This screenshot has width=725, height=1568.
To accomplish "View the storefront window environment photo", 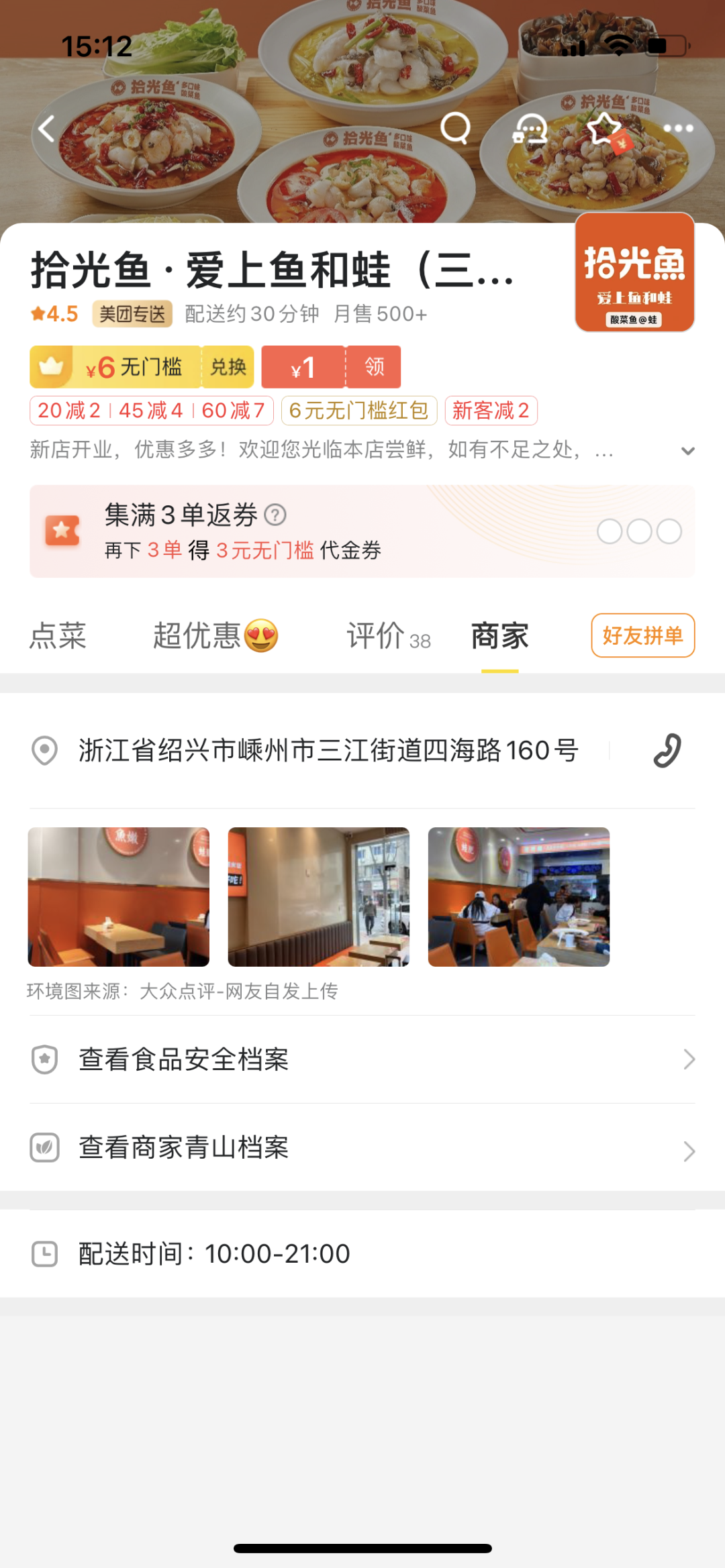I will [318, 896].
